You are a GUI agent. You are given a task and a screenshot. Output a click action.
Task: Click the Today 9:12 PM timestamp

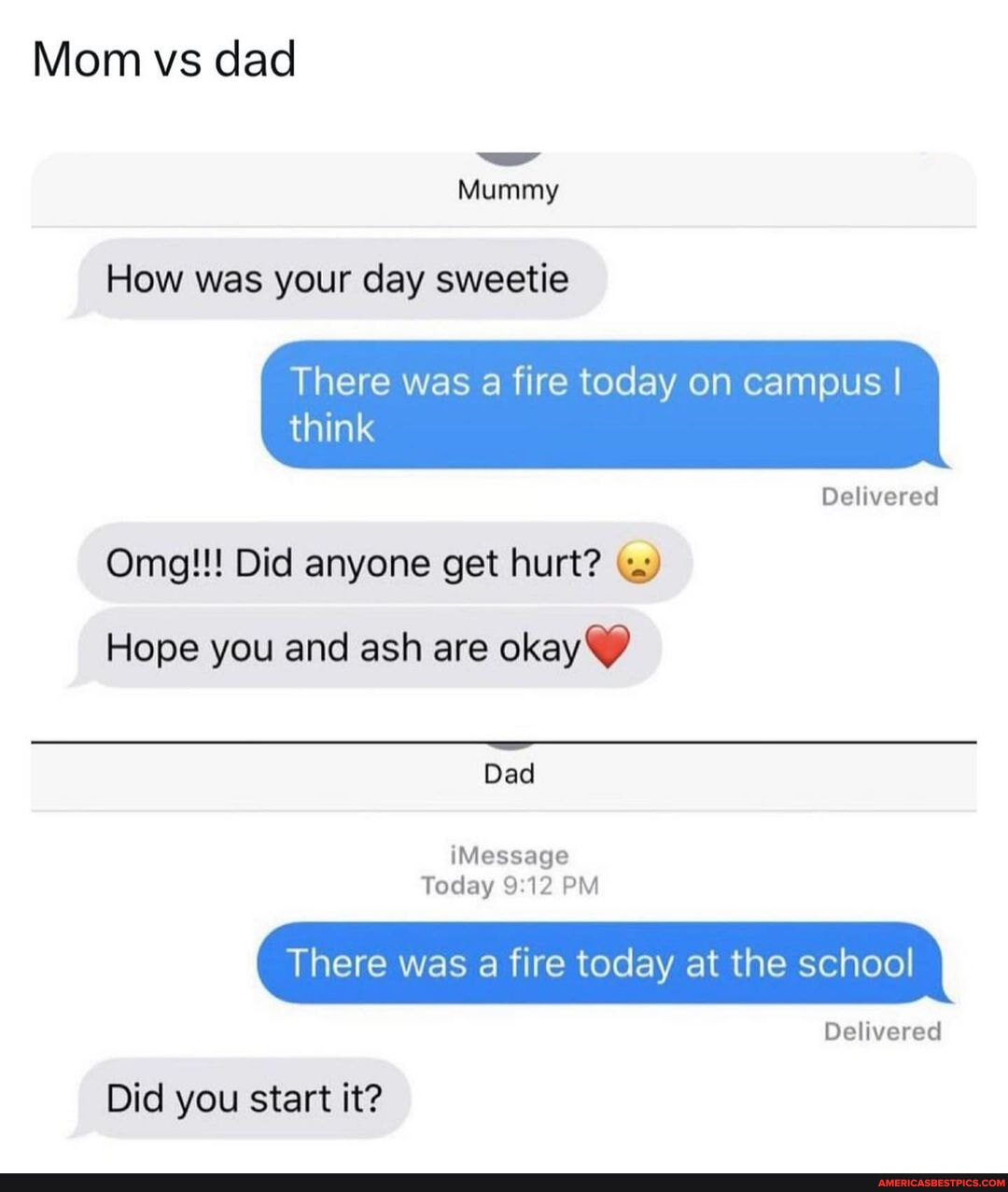pos(509,885)
